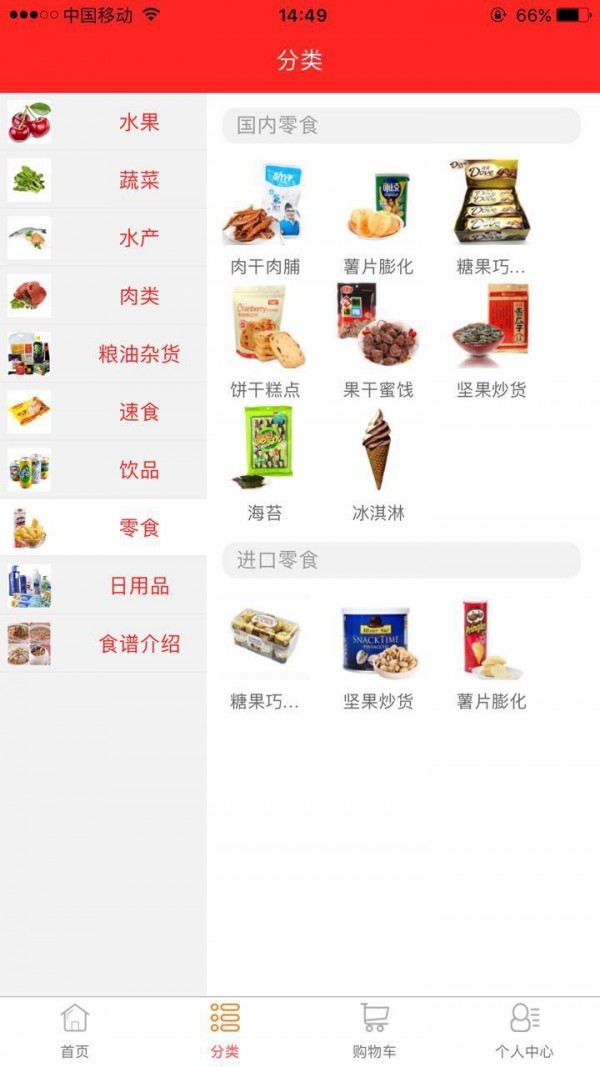Open the 购物车 tab
Screen dimensions: 600x1067
tap(375, 1030)
